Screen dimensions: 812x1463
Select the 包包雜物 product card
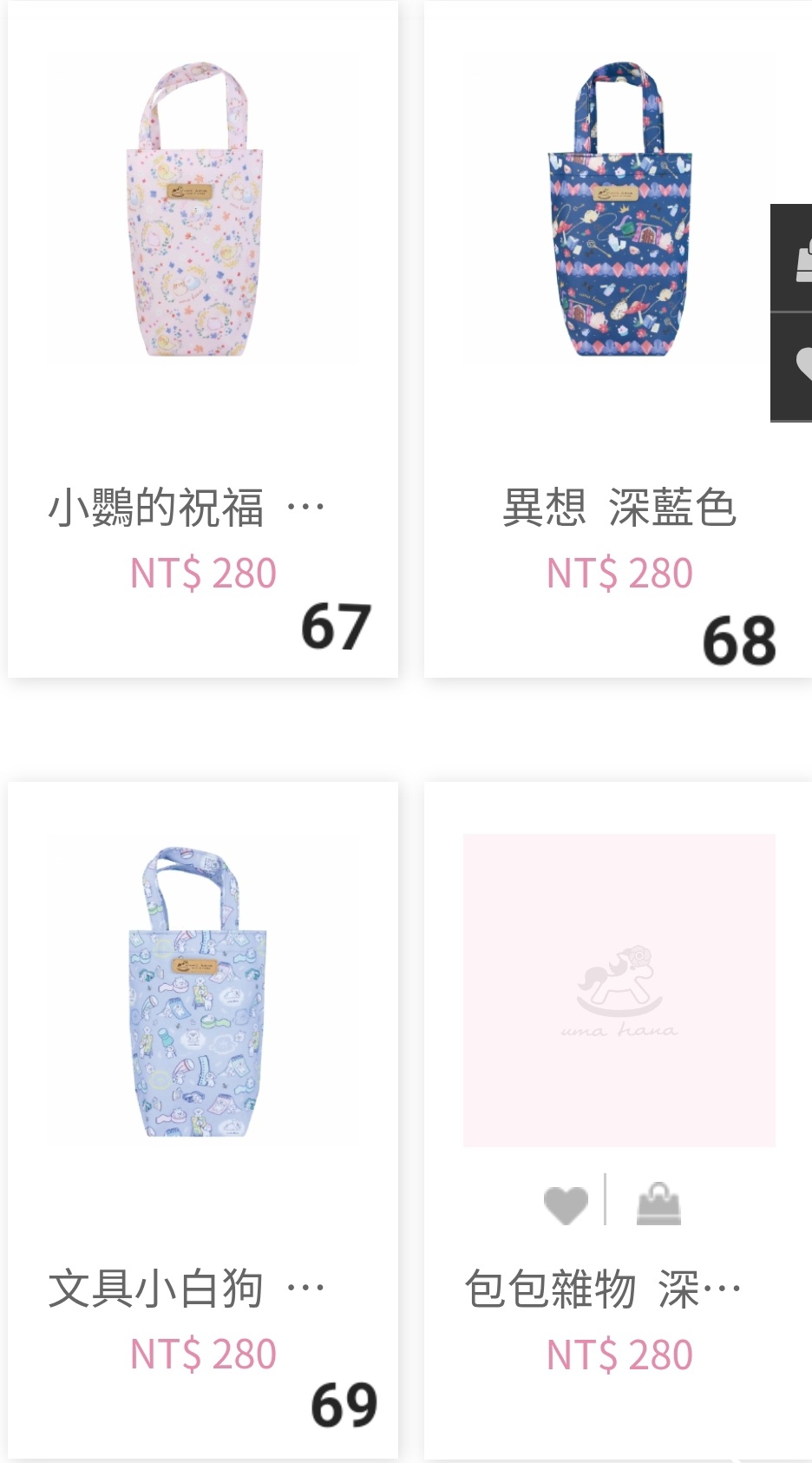(x=618, y=989)
